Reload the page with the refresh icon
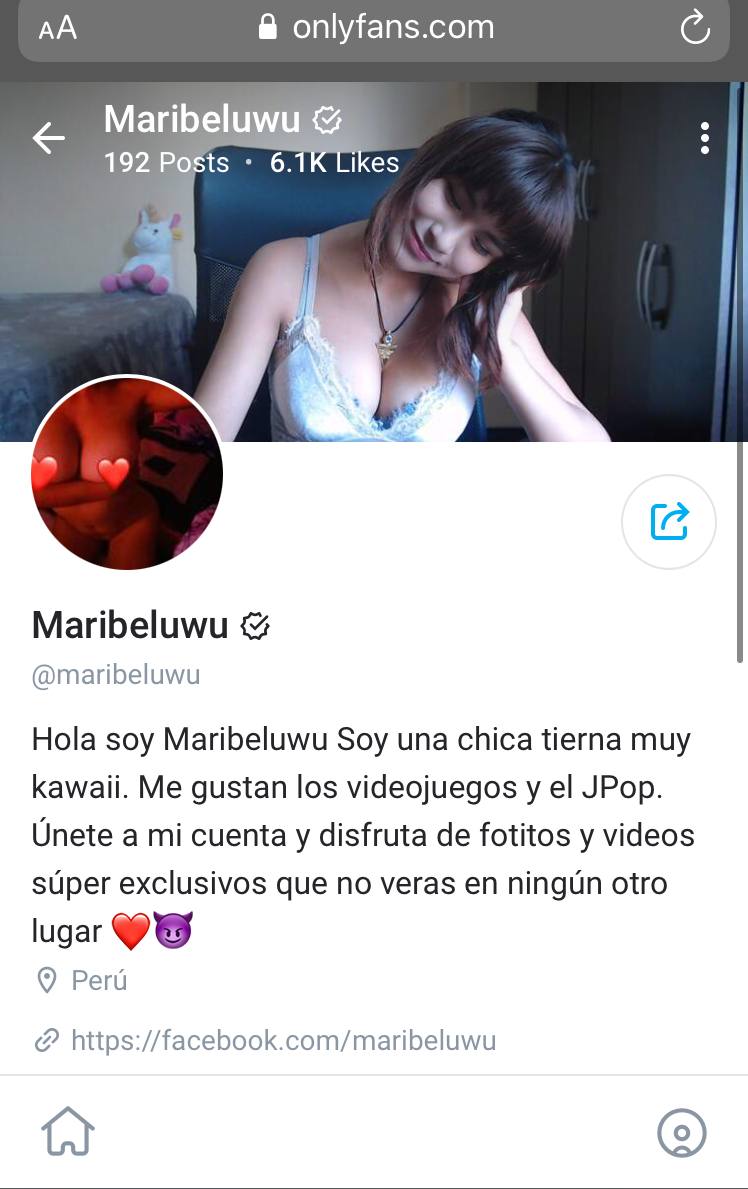Screen dimensions: 748x1189 [697, 27]
